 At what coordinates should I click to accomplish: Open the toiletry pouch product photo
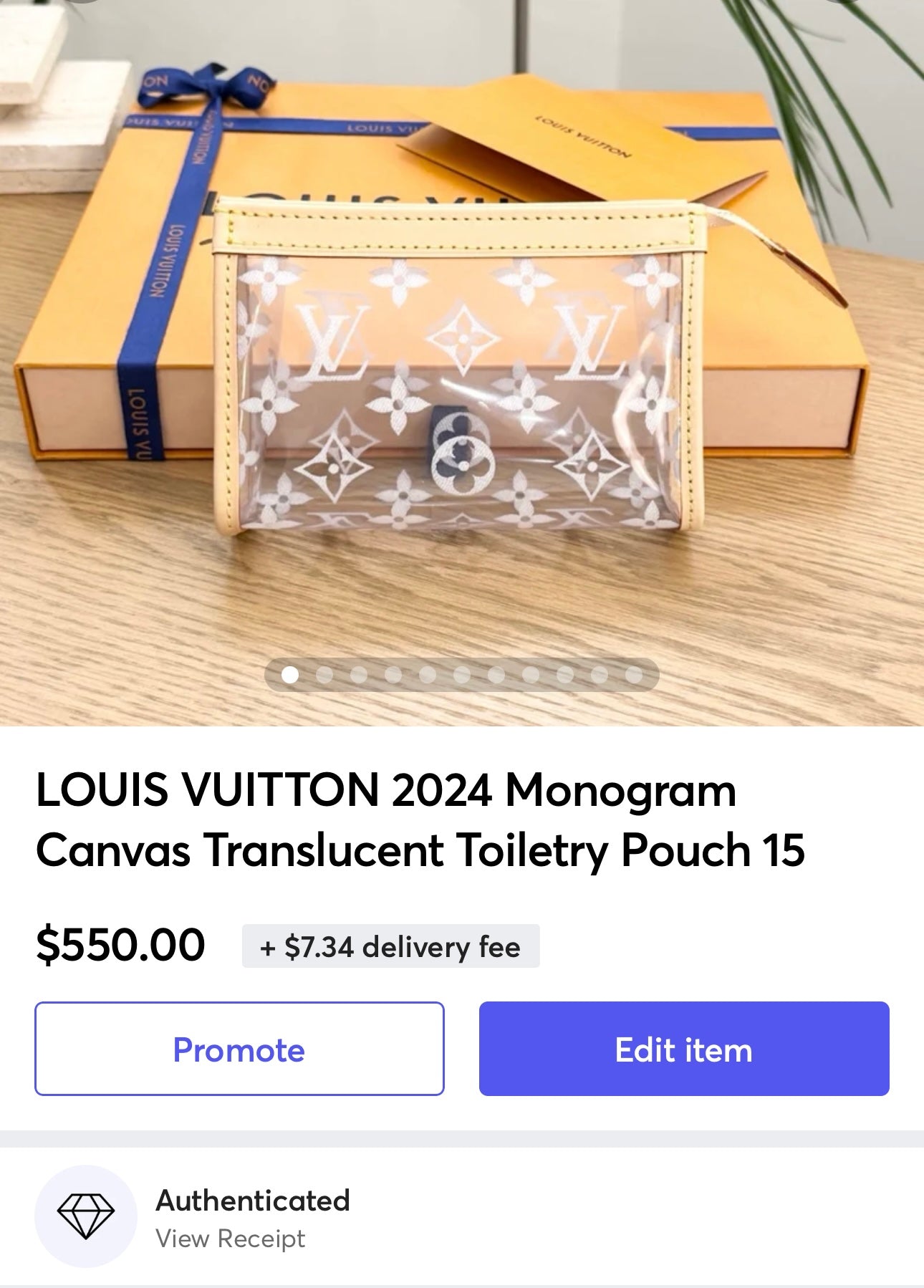point(461,358)
